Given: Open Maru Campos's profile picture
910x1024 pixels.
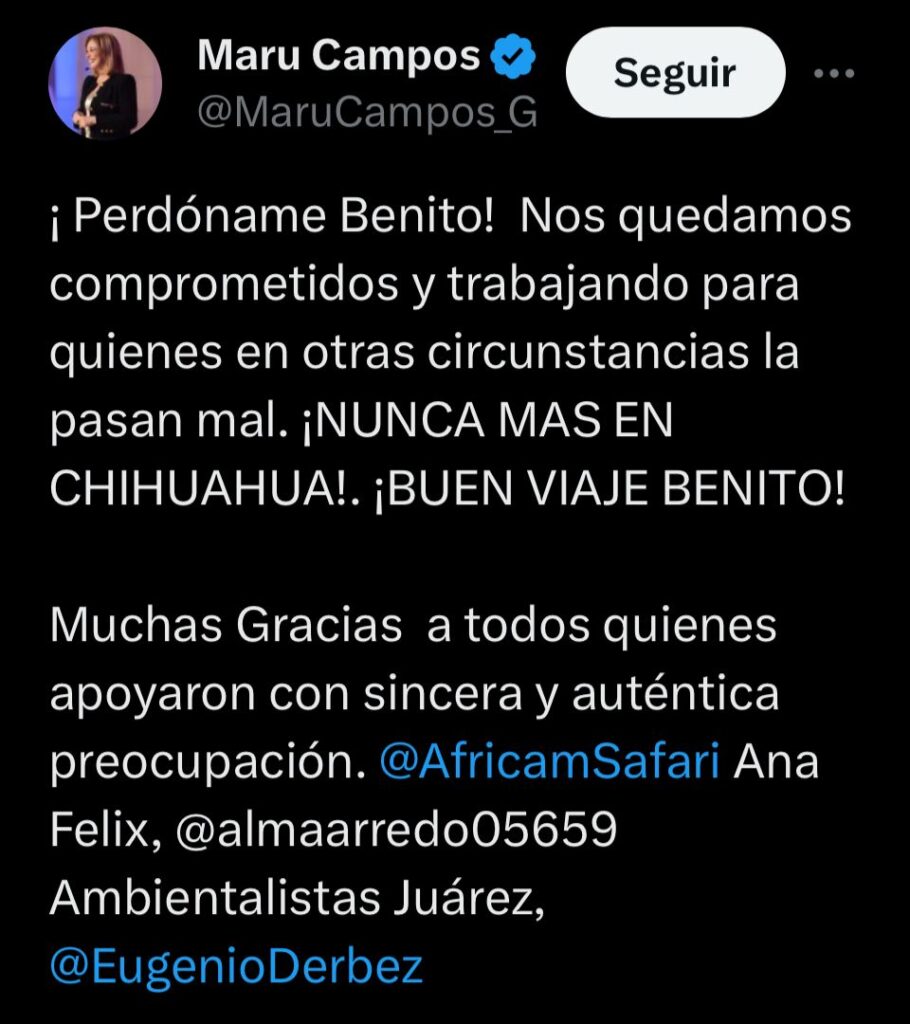Looking at the screenshot, I should 104,84.
